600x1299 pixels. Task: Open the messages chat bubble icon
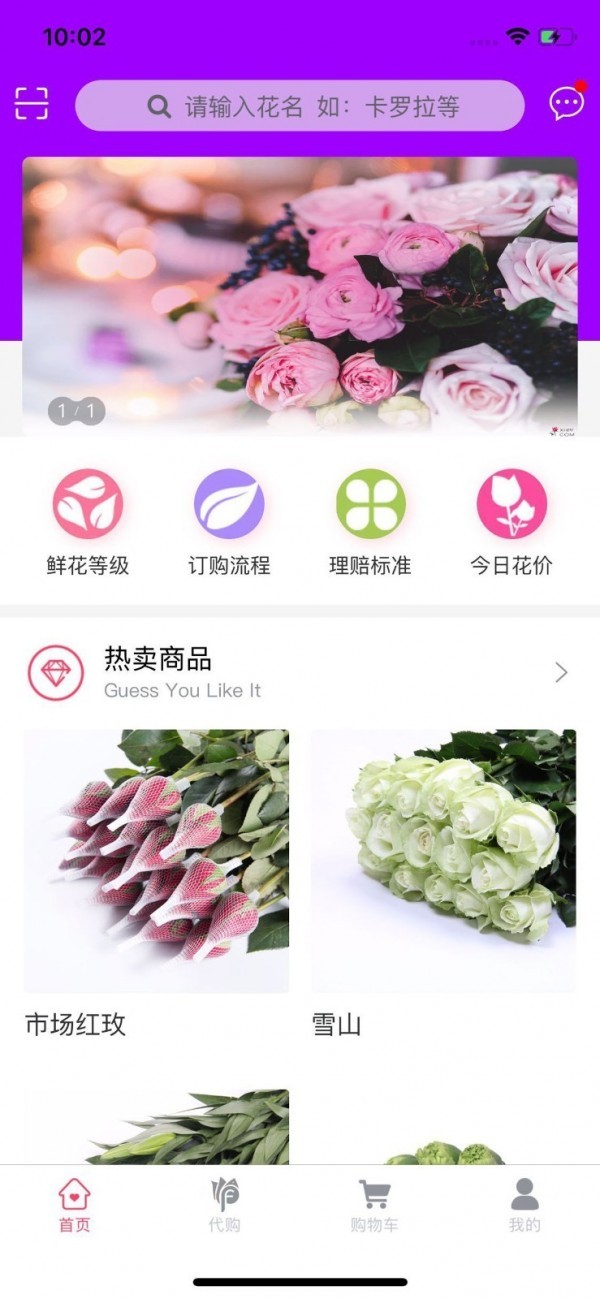pyautogui.click(x=566, y=104)
